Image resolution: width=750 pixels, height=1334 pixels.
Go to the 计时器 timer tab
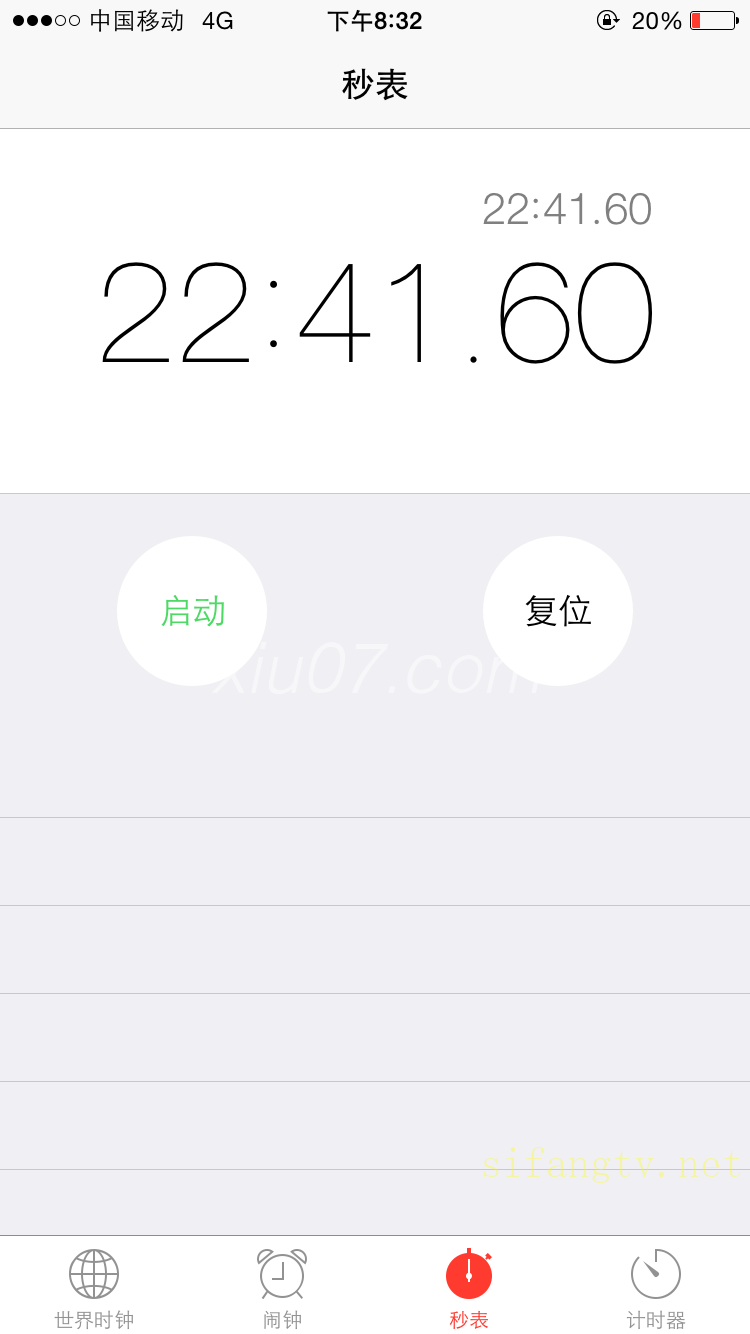[x=656, y=1289]
